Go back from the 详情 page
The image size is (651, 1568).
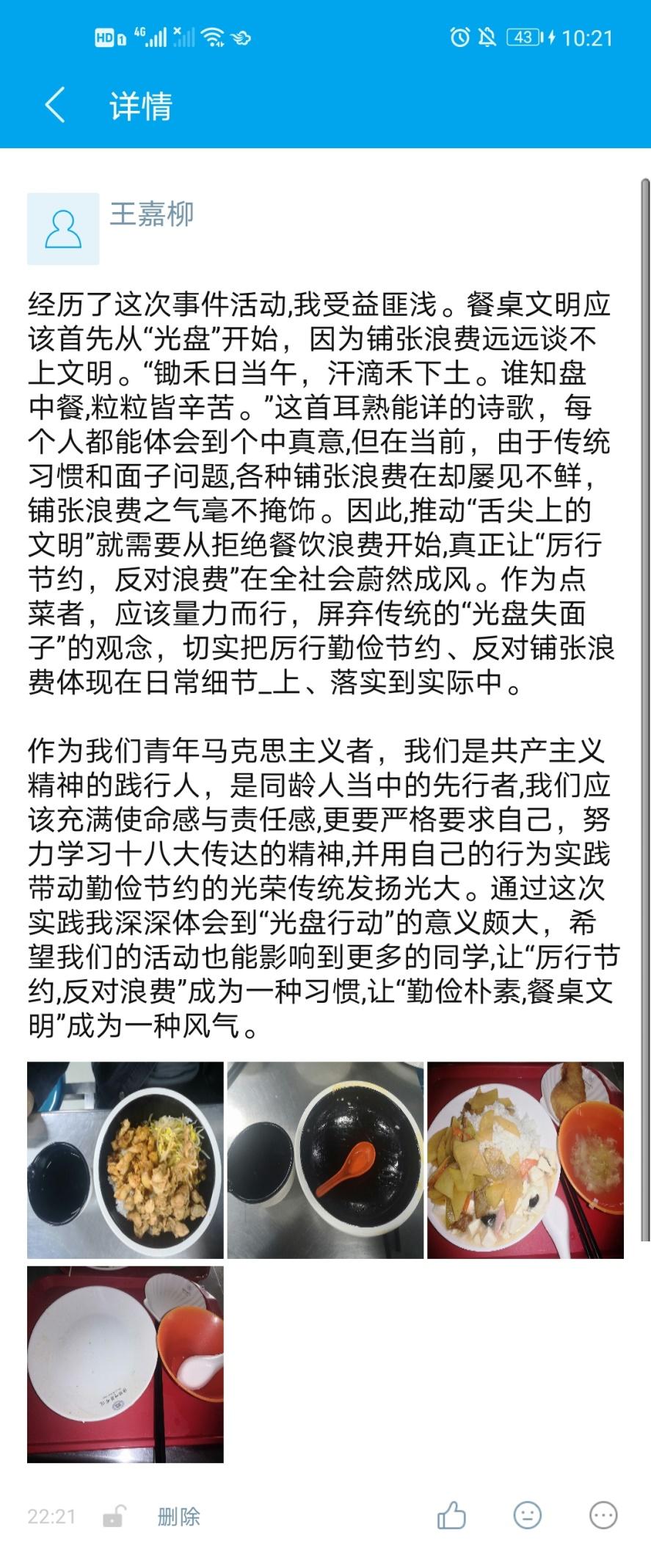pyautogui.click(x=55, y=105)
